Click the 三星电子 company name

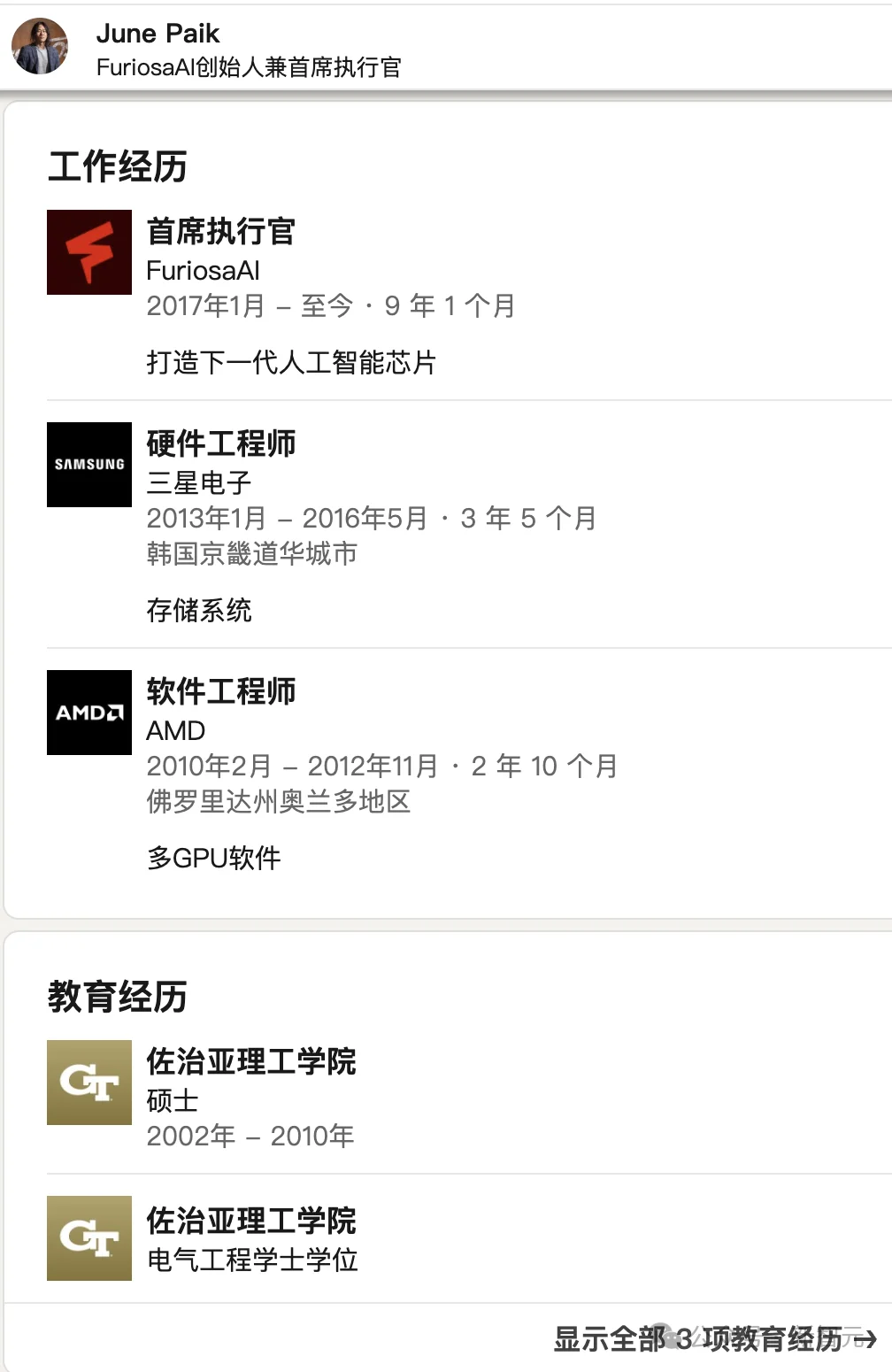[x=198, y=483]
